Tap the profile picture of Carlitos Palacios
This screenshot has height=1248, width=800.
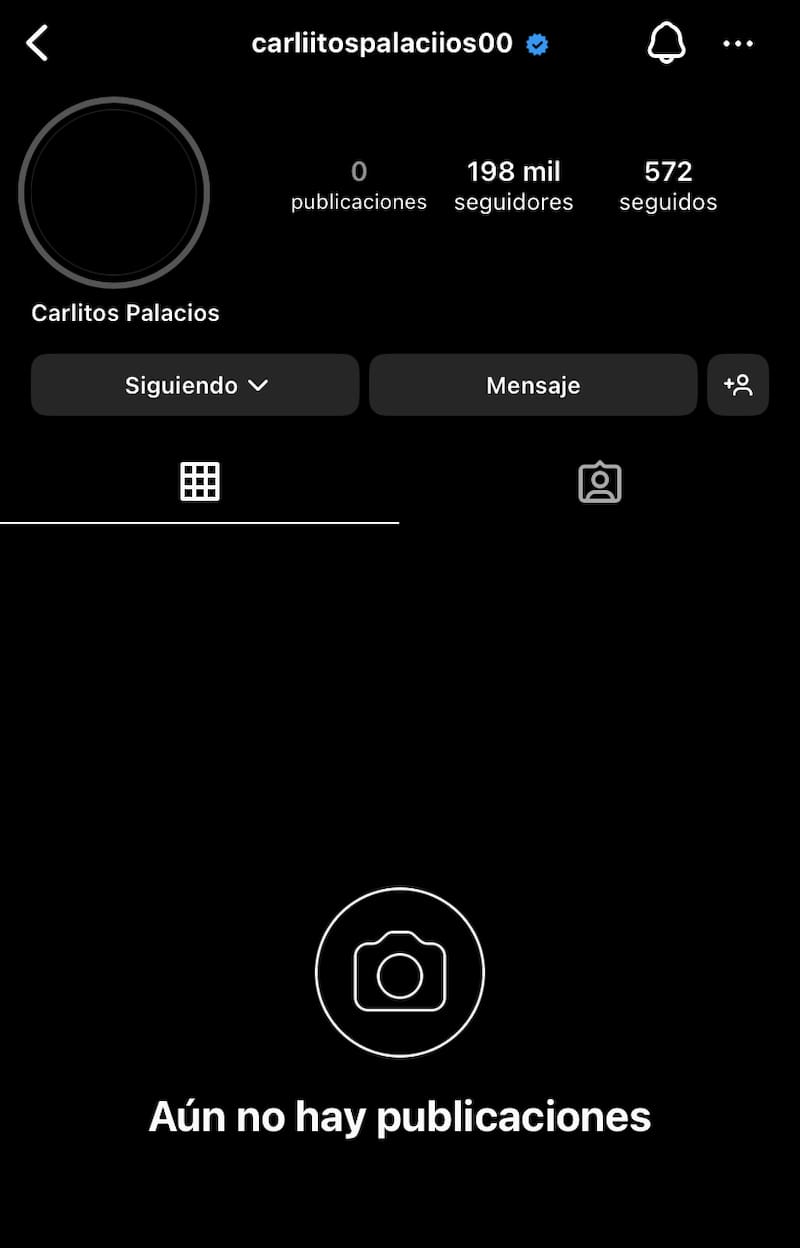click(114, 192)
